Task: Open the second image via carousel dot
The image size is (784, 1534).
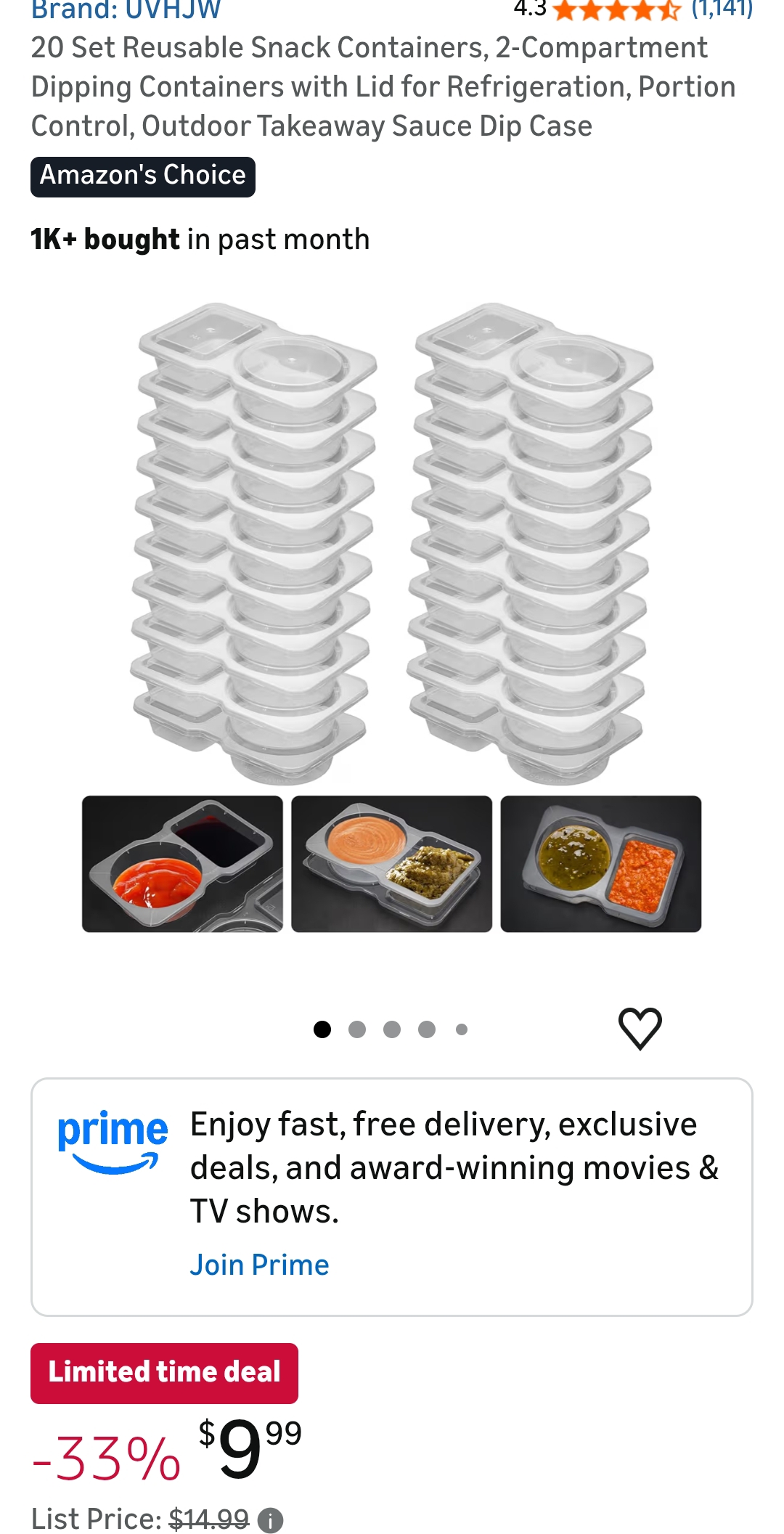Action: [x=356, y=1029]
